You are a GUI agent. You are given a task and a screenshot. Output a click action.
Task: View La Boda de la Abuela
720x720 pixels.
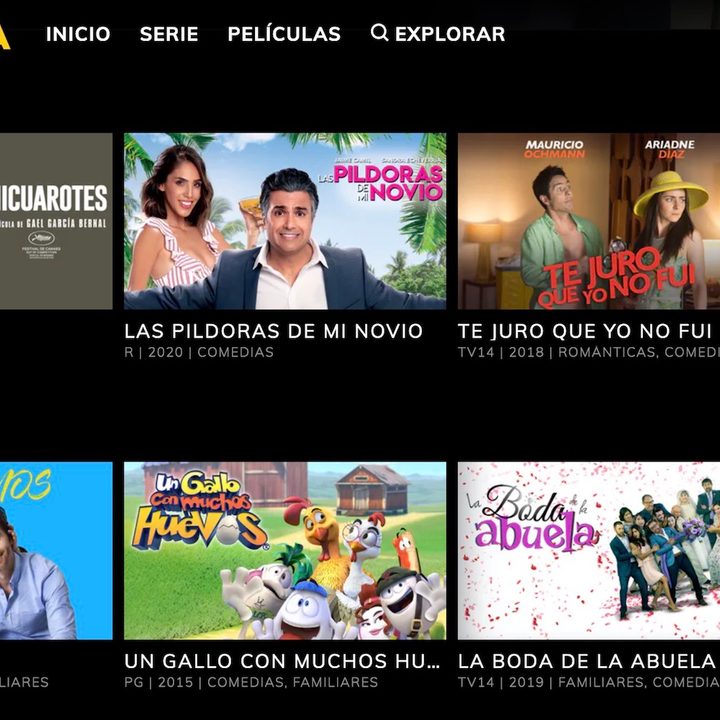[x=588, y=550]
